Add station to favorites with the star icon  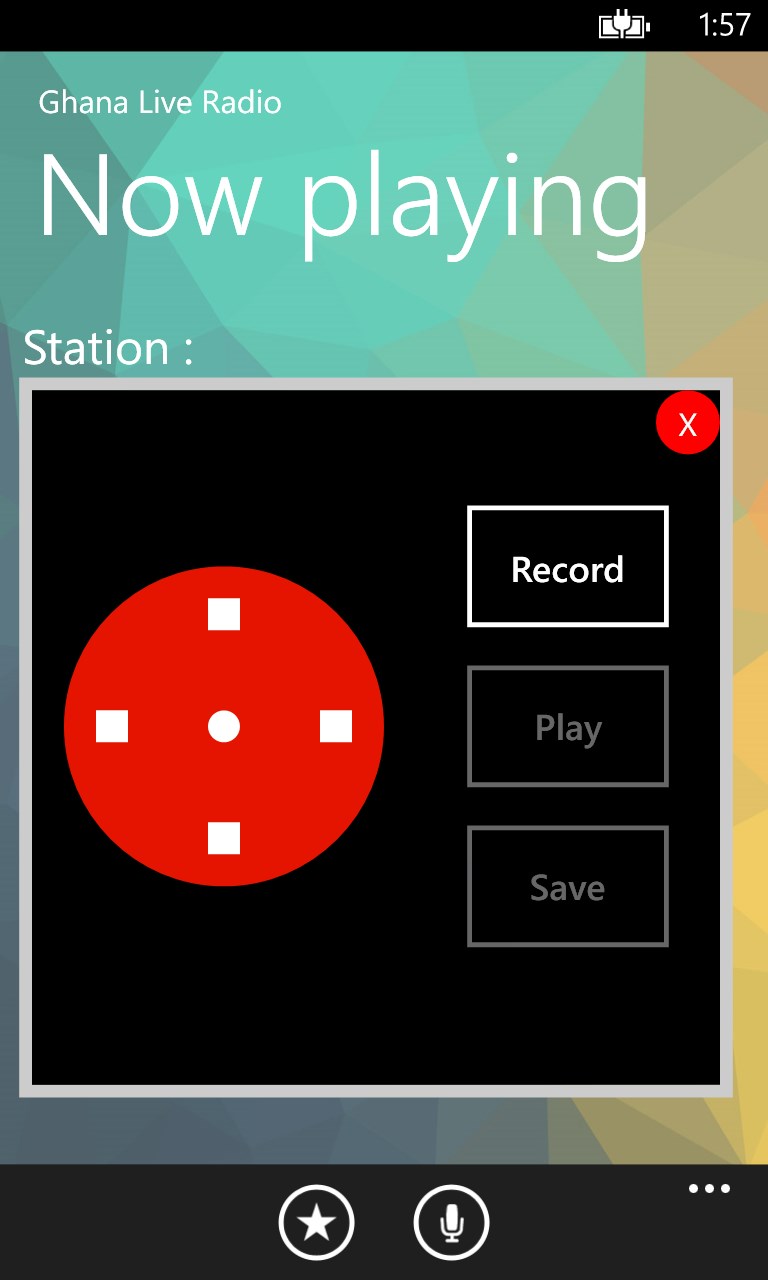tap(316, 1222)
